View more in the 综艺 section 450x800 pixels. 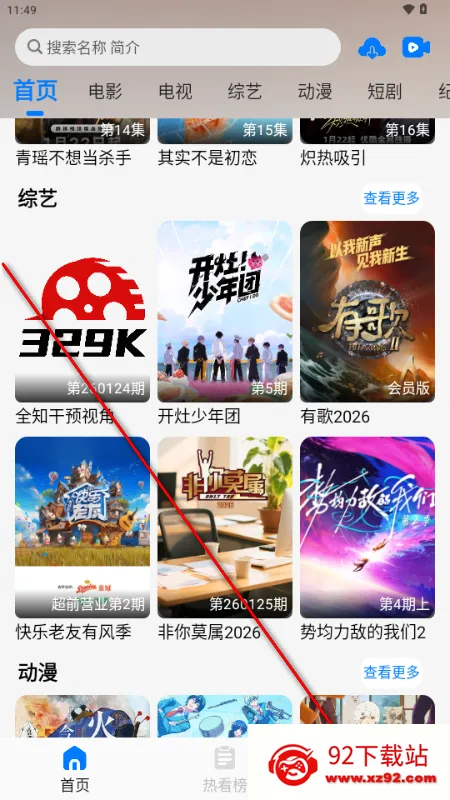tap(391, 198)
